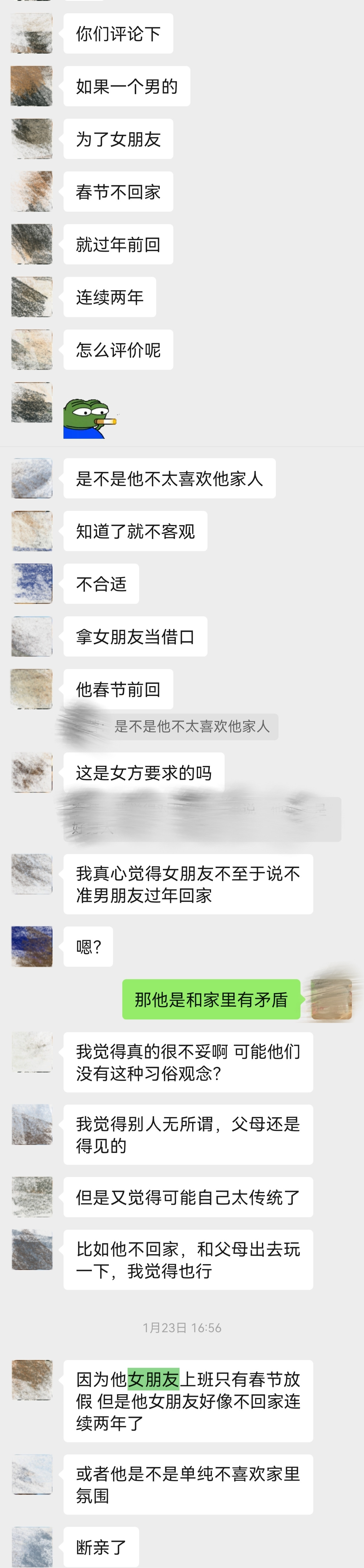364x1568 pixels.
Task: View profile of sender of "嗯?"
Action: (32, 946)
